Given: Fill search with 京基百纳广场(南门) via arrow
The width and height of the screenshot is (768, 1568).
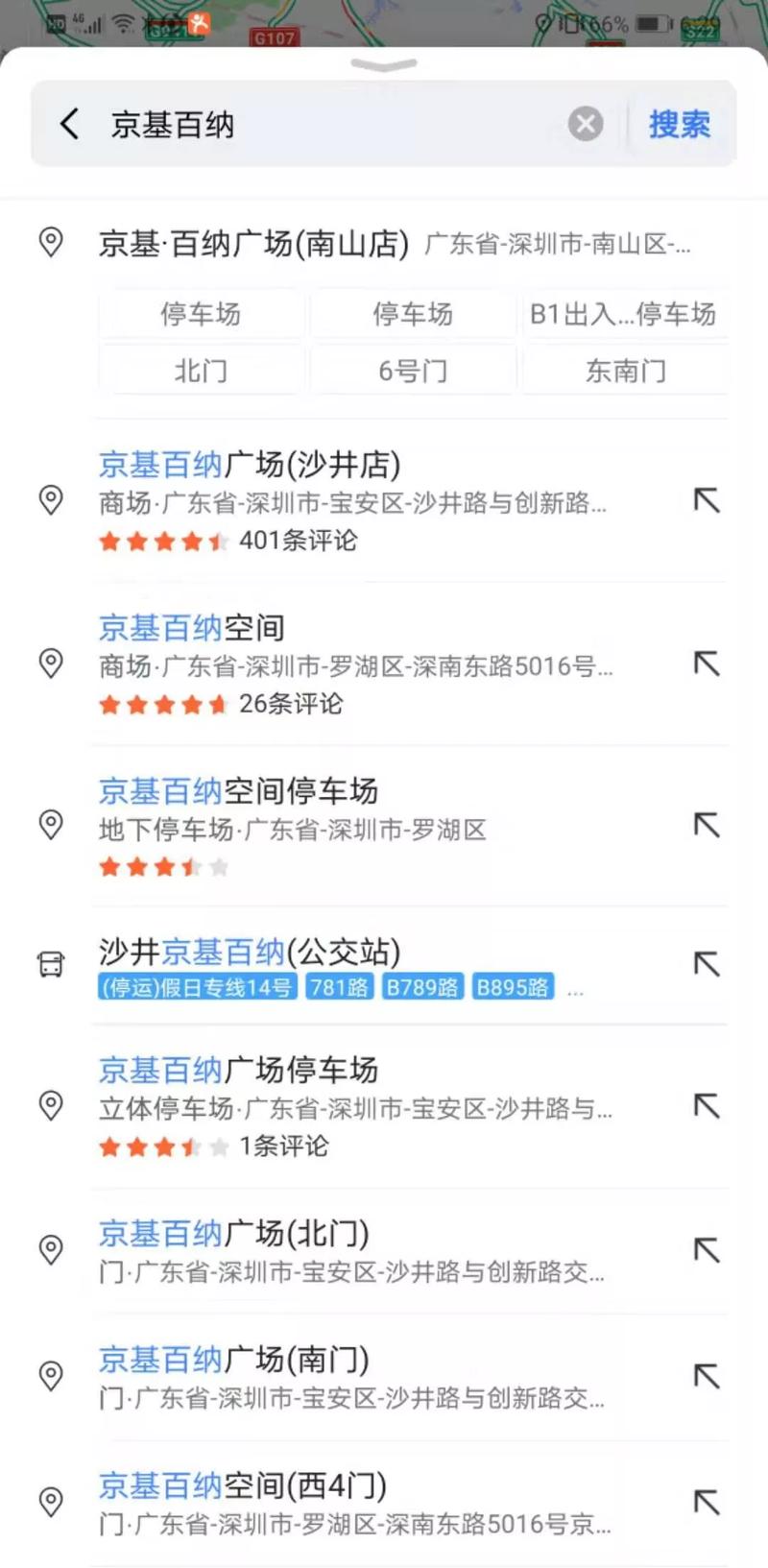Looking at the screenshot, I should click(x=707, y=1376).
